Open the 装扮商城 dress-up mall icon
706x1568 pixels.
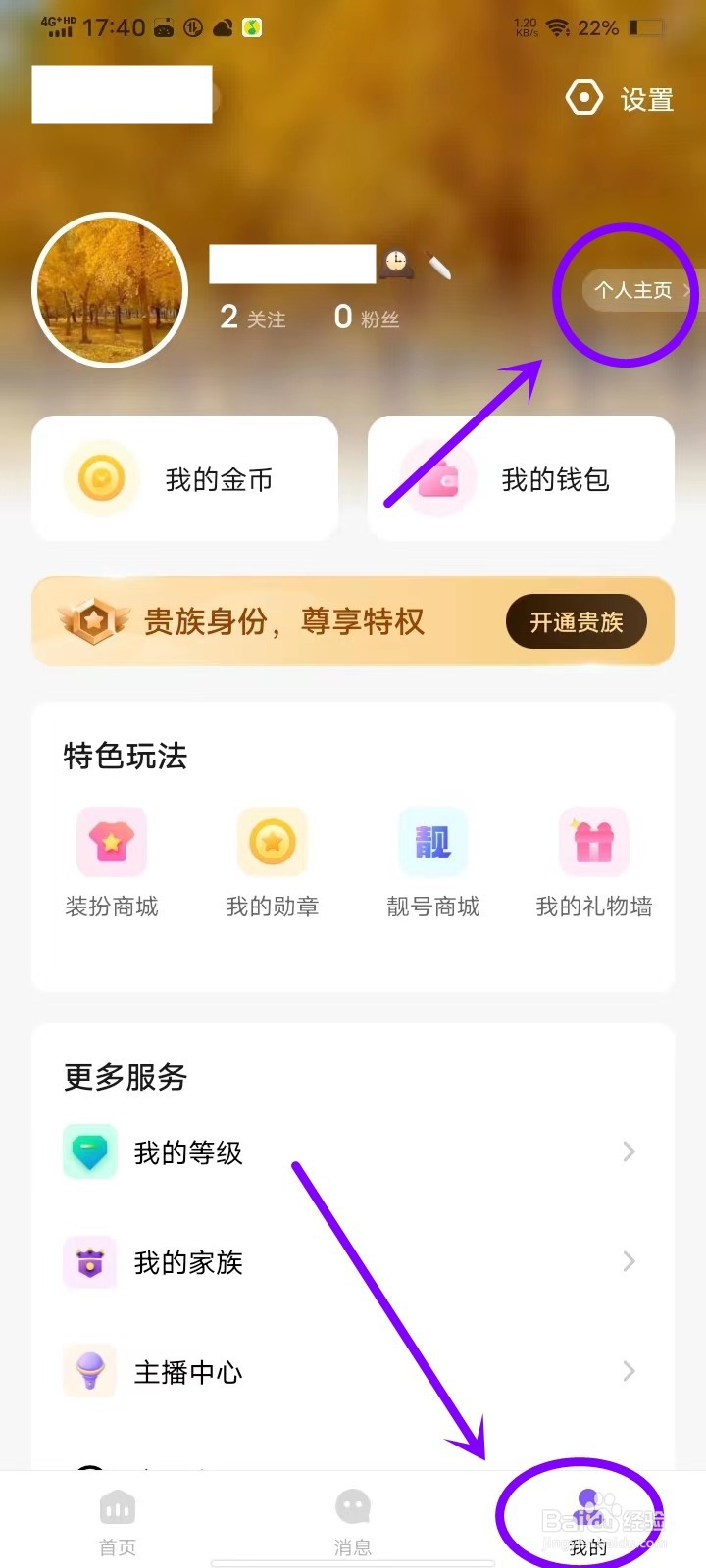point(111,841)
